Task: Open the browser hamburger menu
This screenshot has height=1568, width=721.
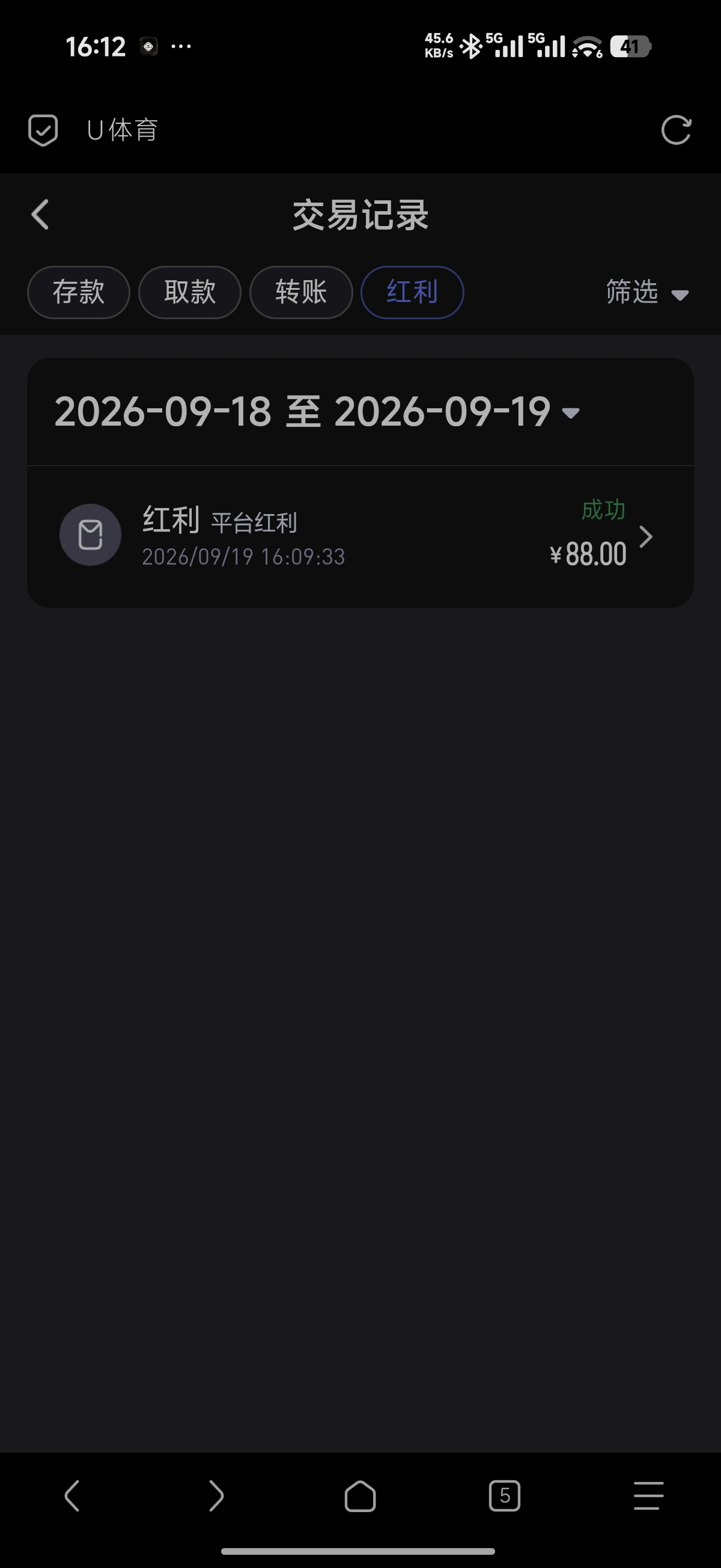Action: [x=648, y=1496]
